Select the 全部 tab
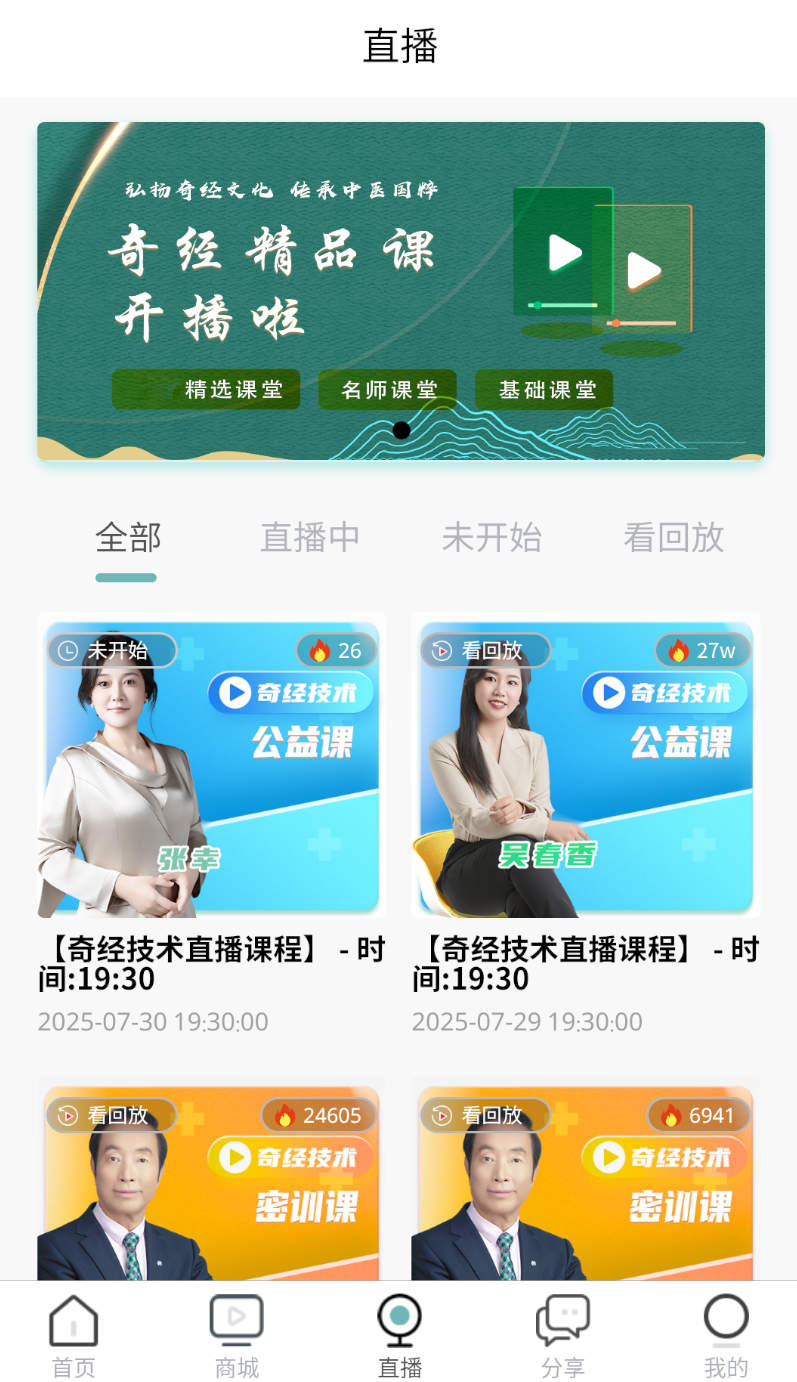Image resolution: width=797 pixels, height=1382 pixels. 128,537
